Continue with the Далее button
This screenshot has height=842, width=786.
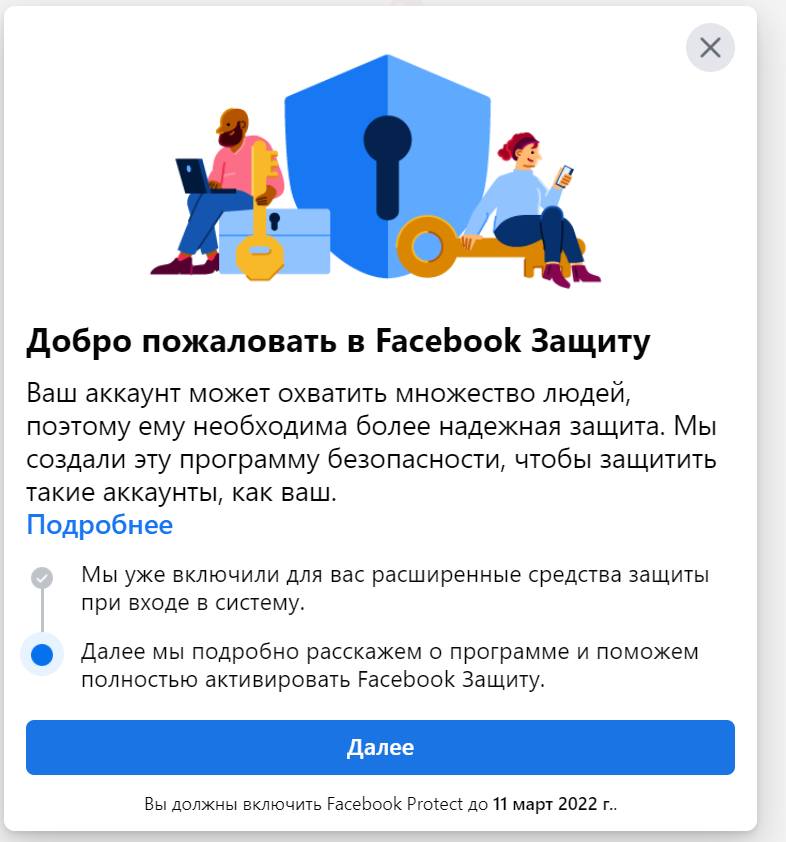380,747
